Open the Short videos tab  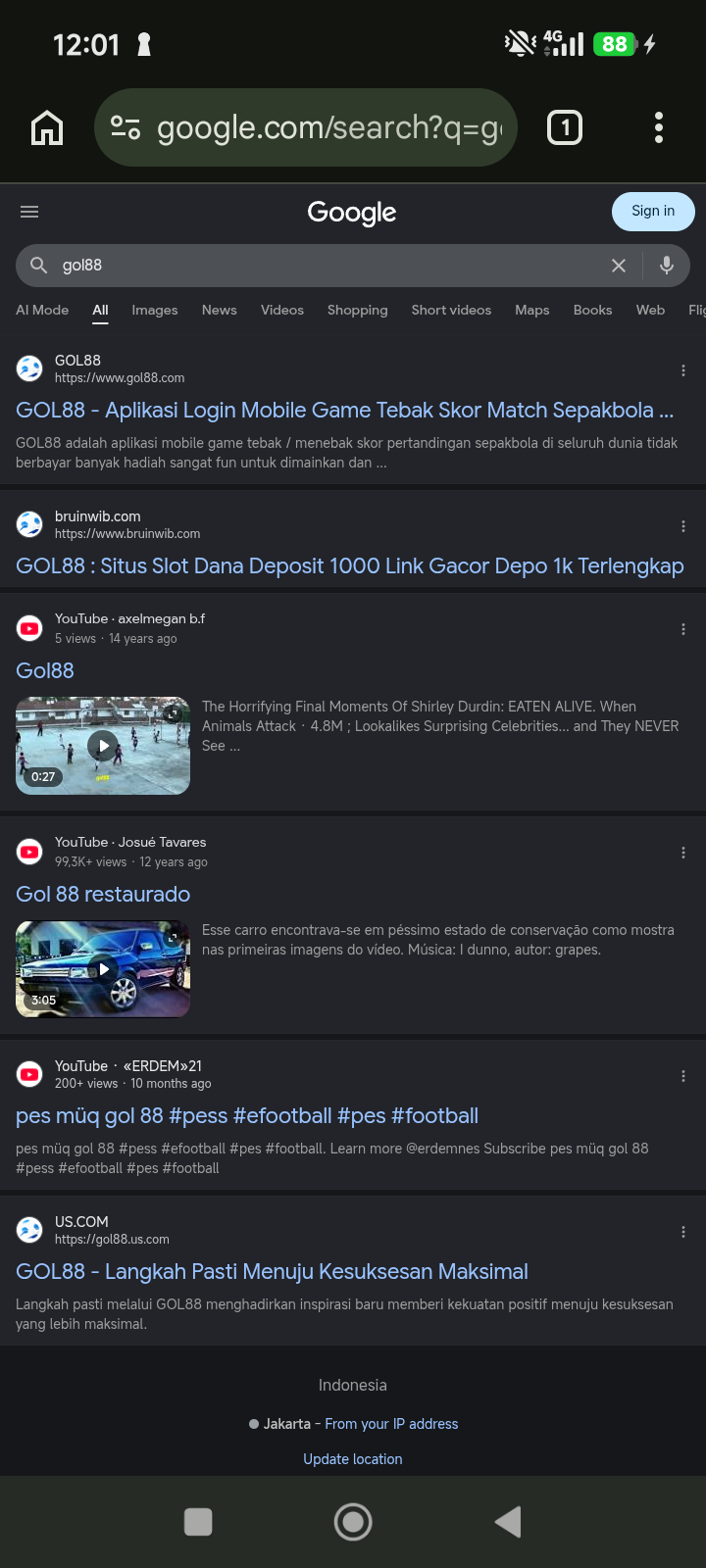coord(451,310)
